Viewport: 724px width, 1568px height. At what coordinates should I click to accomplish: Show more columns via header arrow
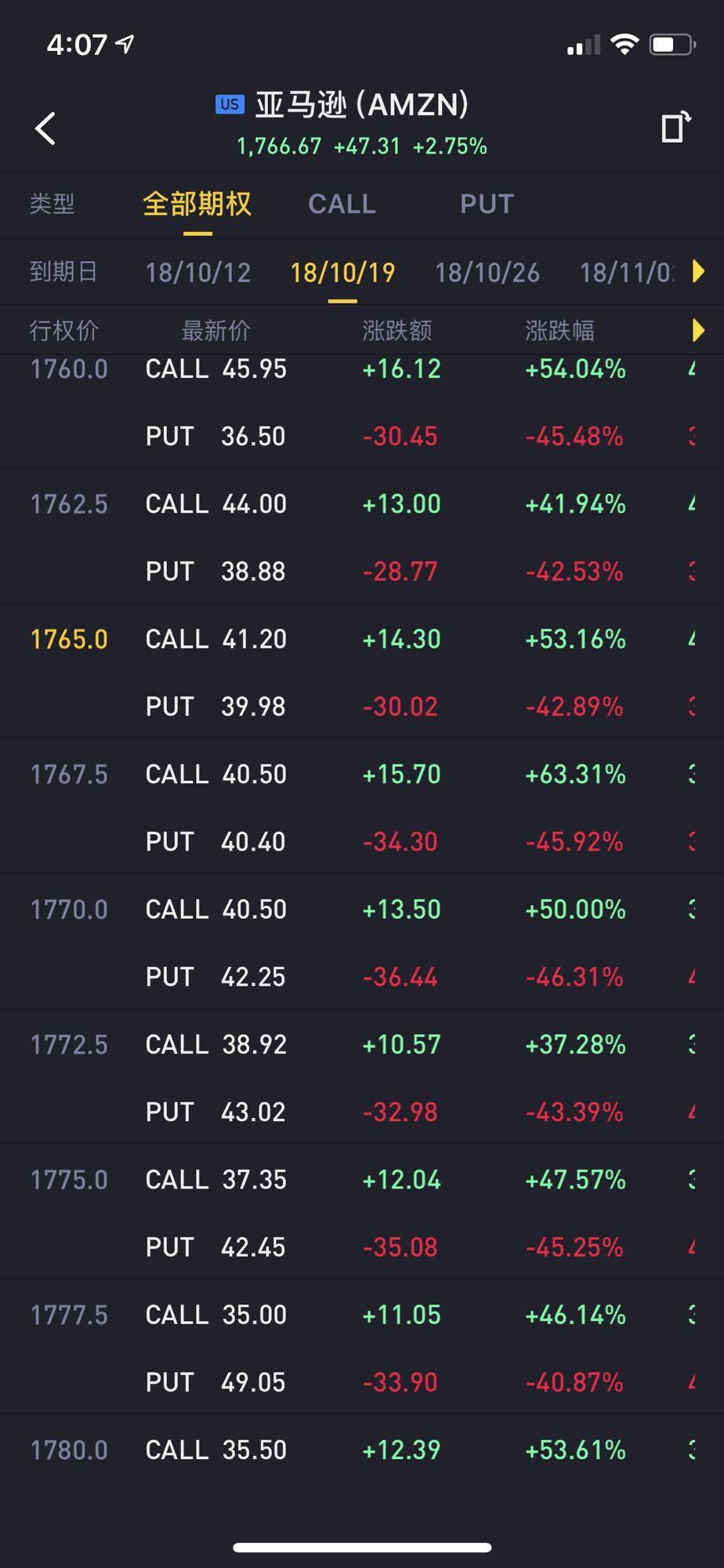click(x=698, y=330)
